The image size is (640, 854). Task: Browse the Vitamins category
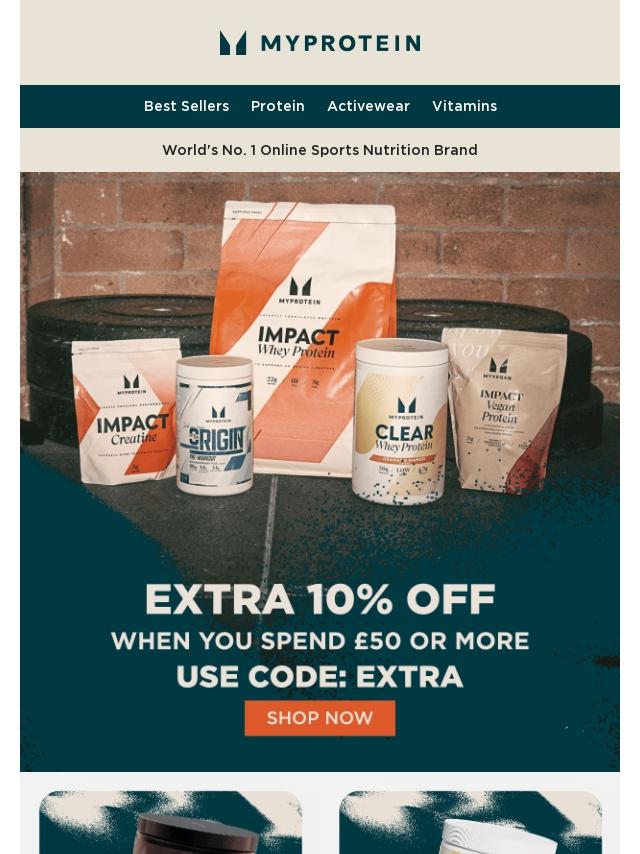click(x=465, y=106)
